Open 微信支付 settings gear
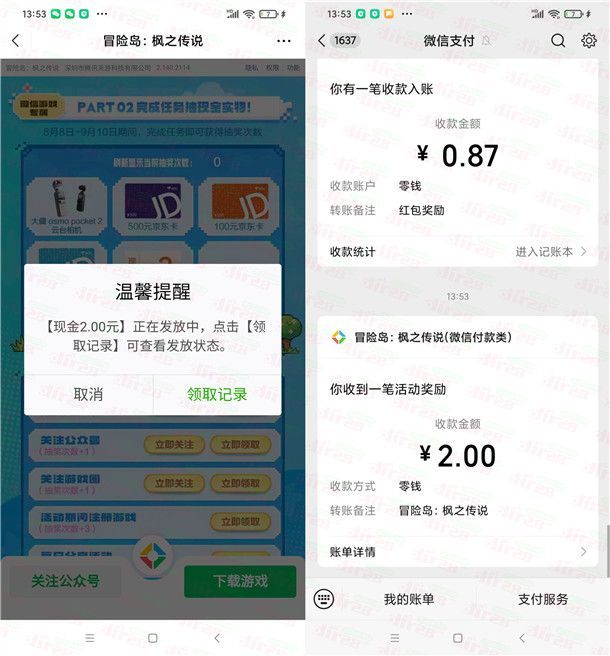 (589, 41)
